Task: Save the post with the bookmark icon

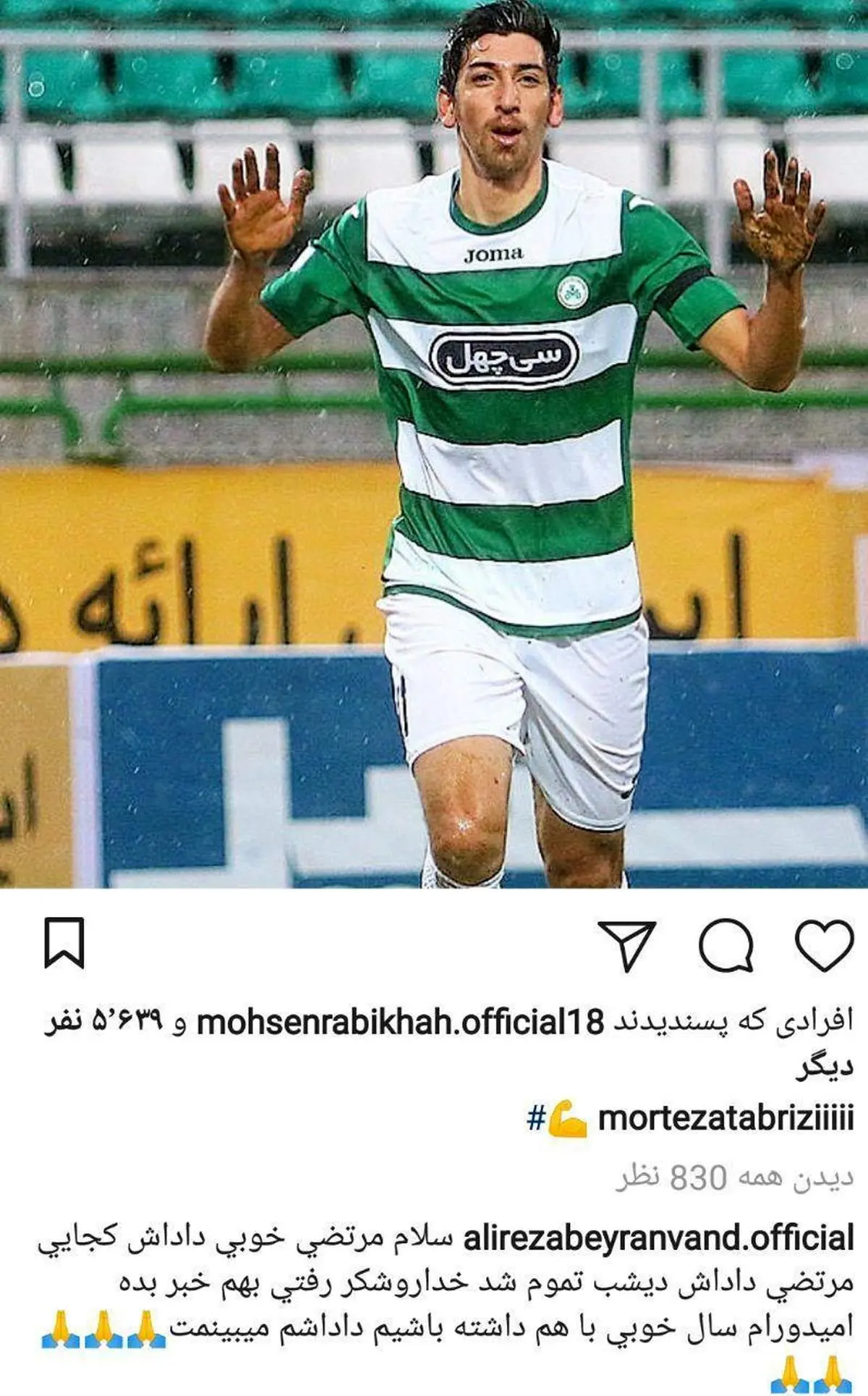Action: (x=64, y=942)
